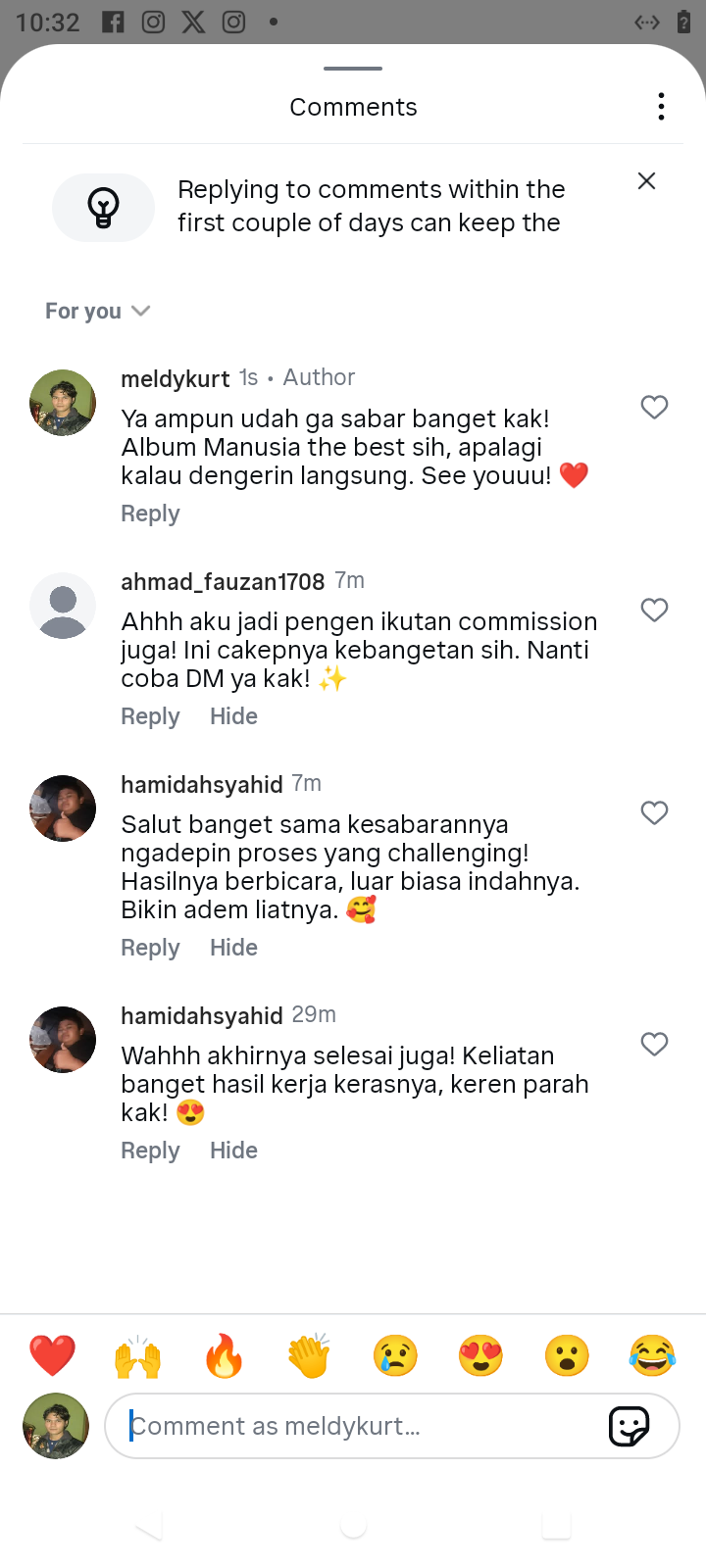Reply to ahmad_fauzan1708's comment
Viewport: 706px width, 1568px height.
pos(150,716)
